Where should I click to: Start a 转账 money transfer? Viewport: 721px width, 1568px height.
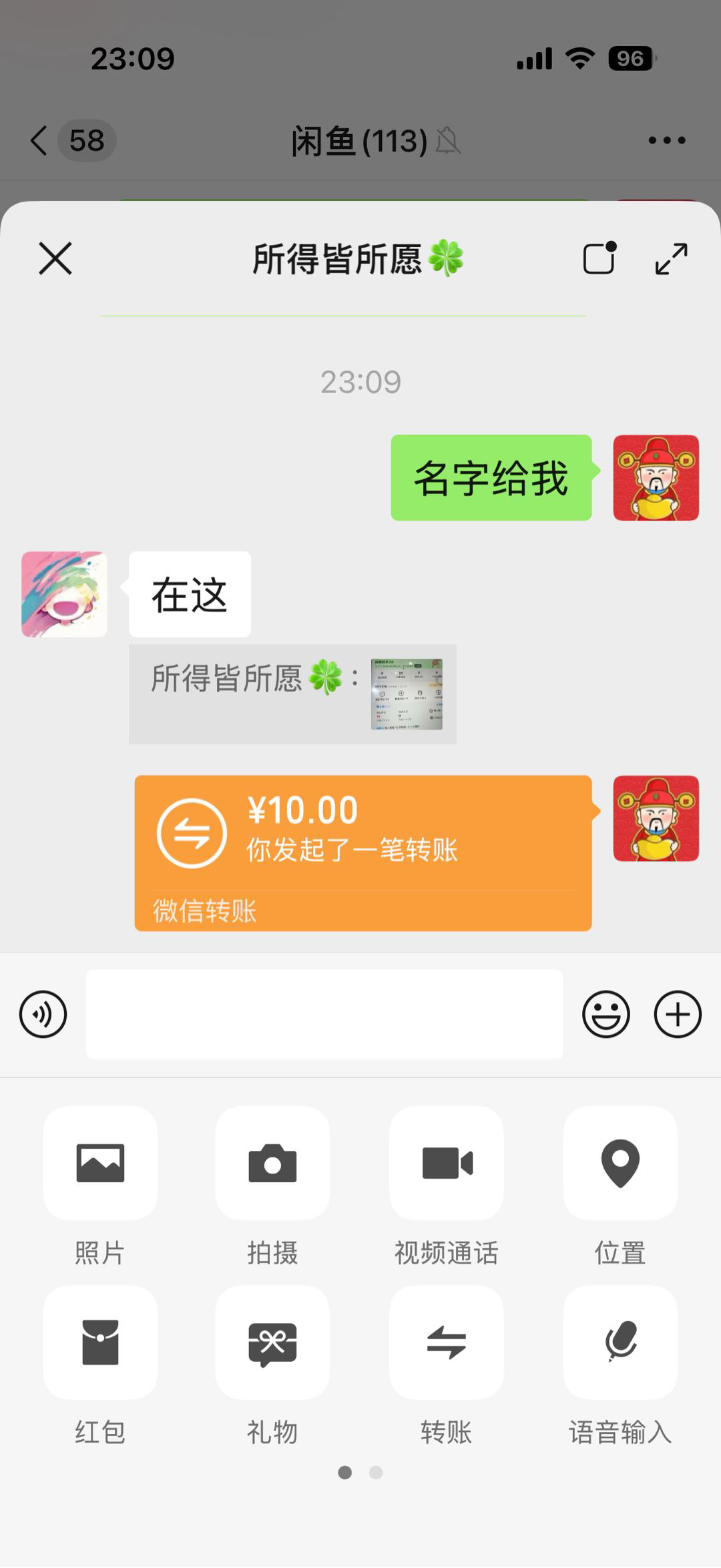[447, 1342]
